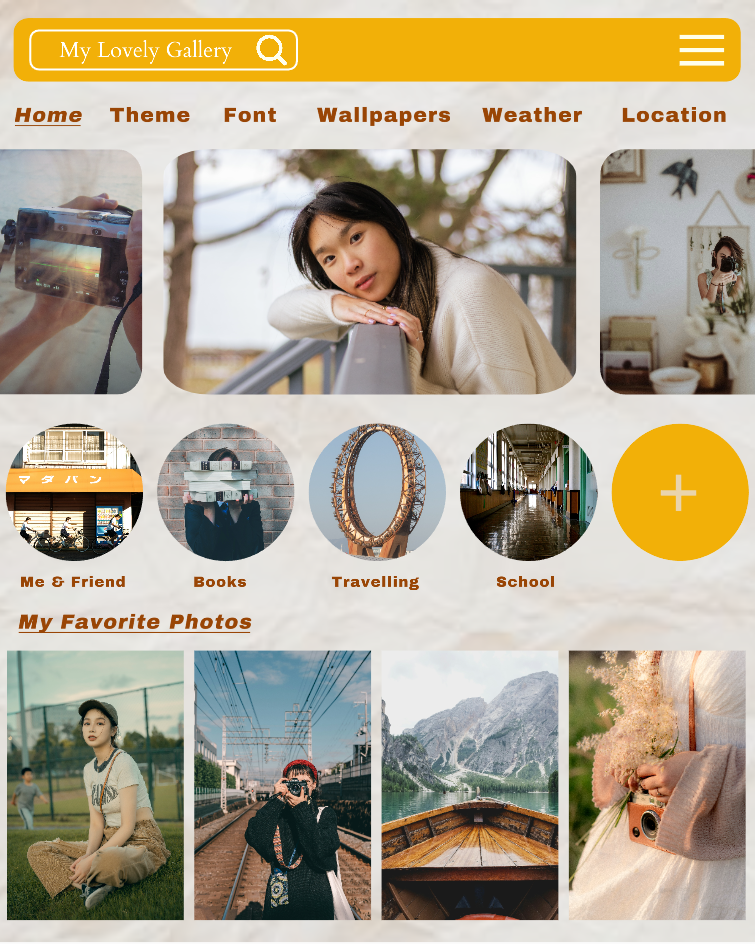Image resolution: width=755 pixels, height=944 pixels.
Task: Open the mountain lake boat photo
Action: 470,785
